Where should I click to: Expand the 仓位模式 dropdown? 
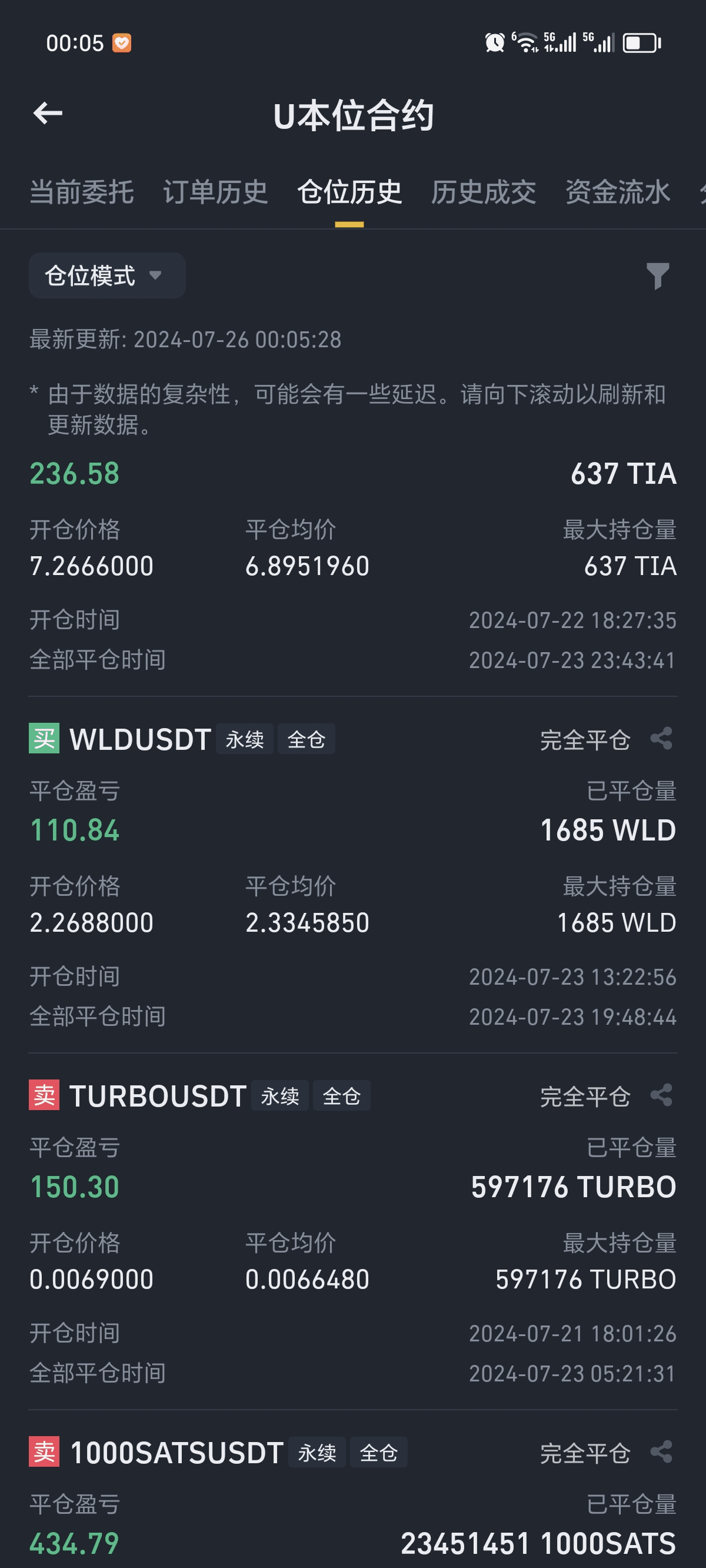point(107,275)
